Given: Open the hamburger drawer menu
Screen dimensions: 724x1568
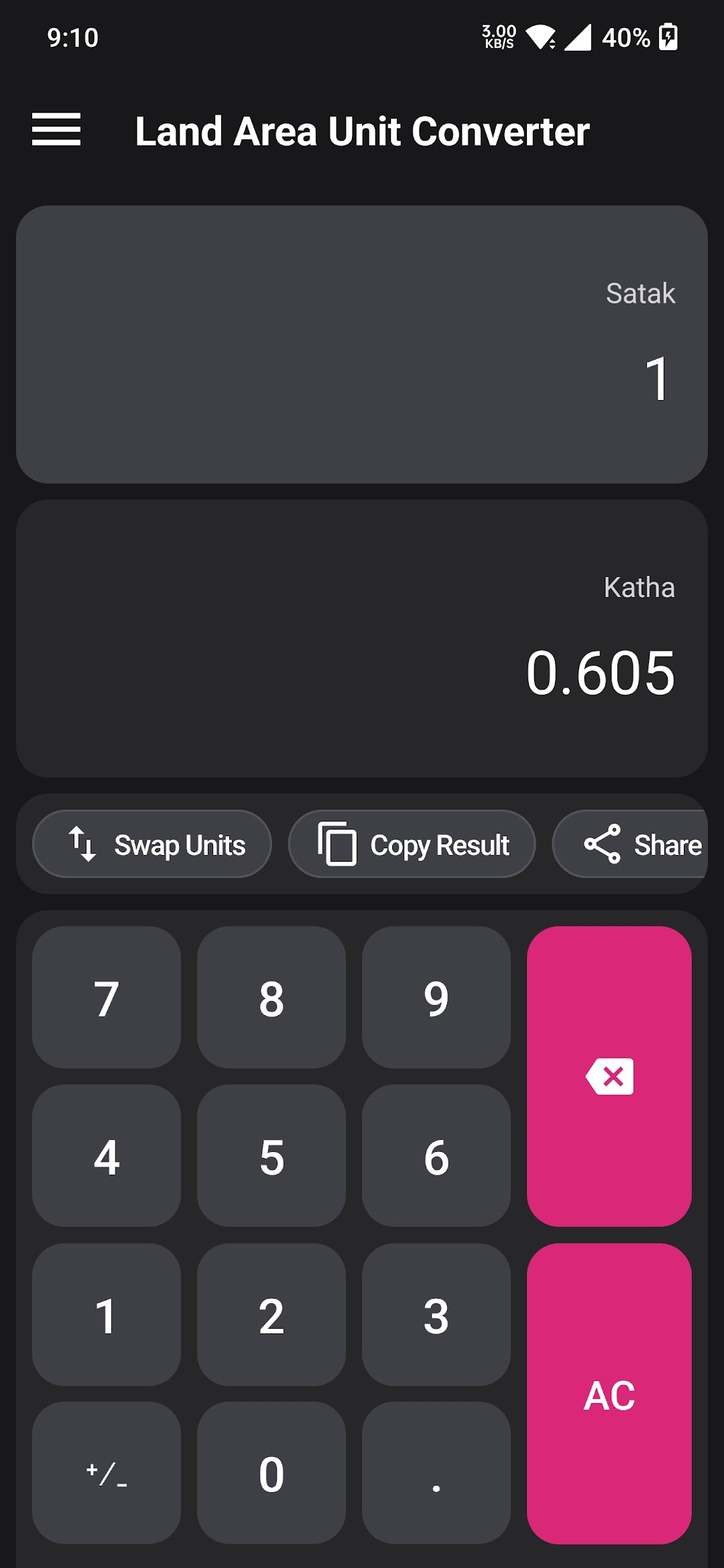Looking at the screenshot, I should (56, 129).
